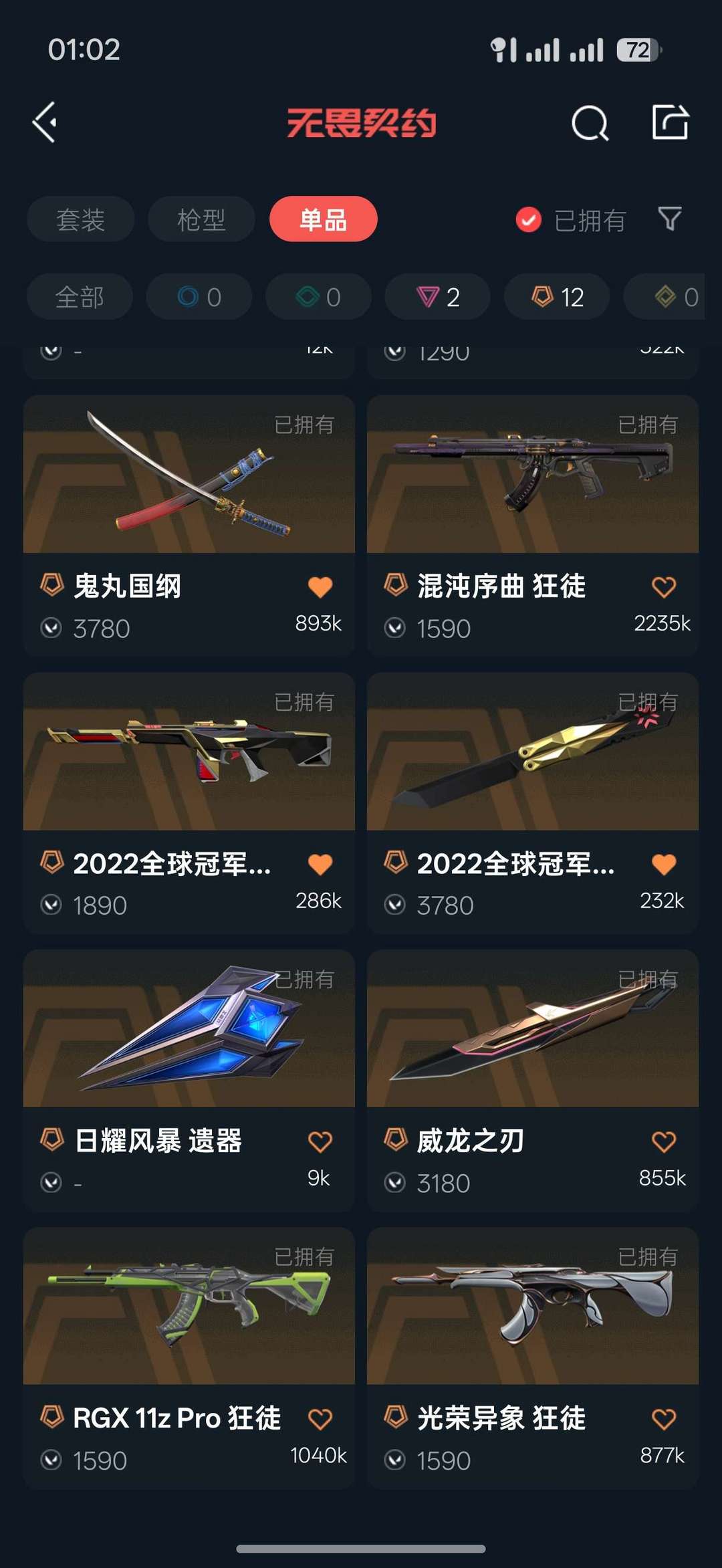Screen dimensions: 722x1568
Task: Open the 鬼丸国纲 katana skin card
Action: 189,475
